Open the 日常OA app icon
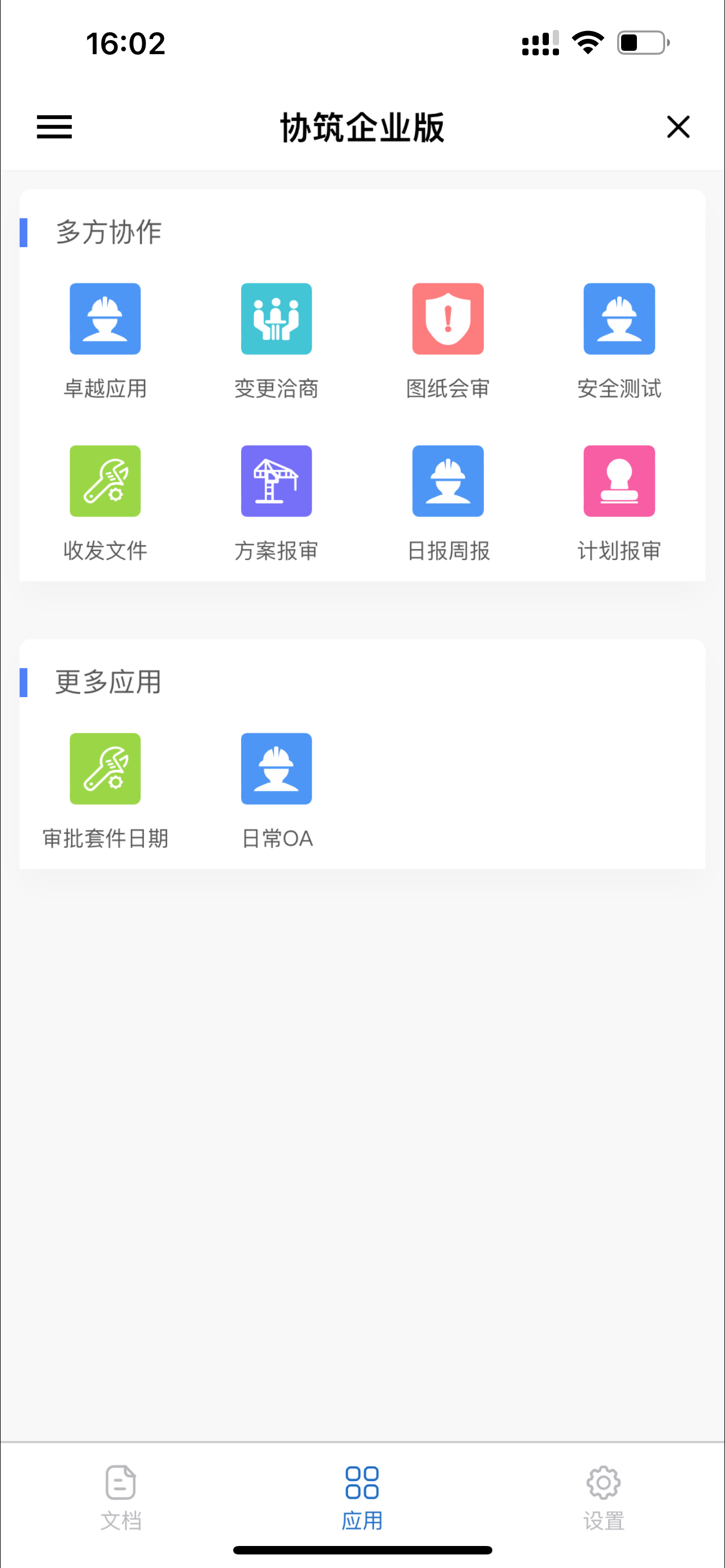Image resolution: width=725 pixels, height=1568 pixels. coord(276,768)
